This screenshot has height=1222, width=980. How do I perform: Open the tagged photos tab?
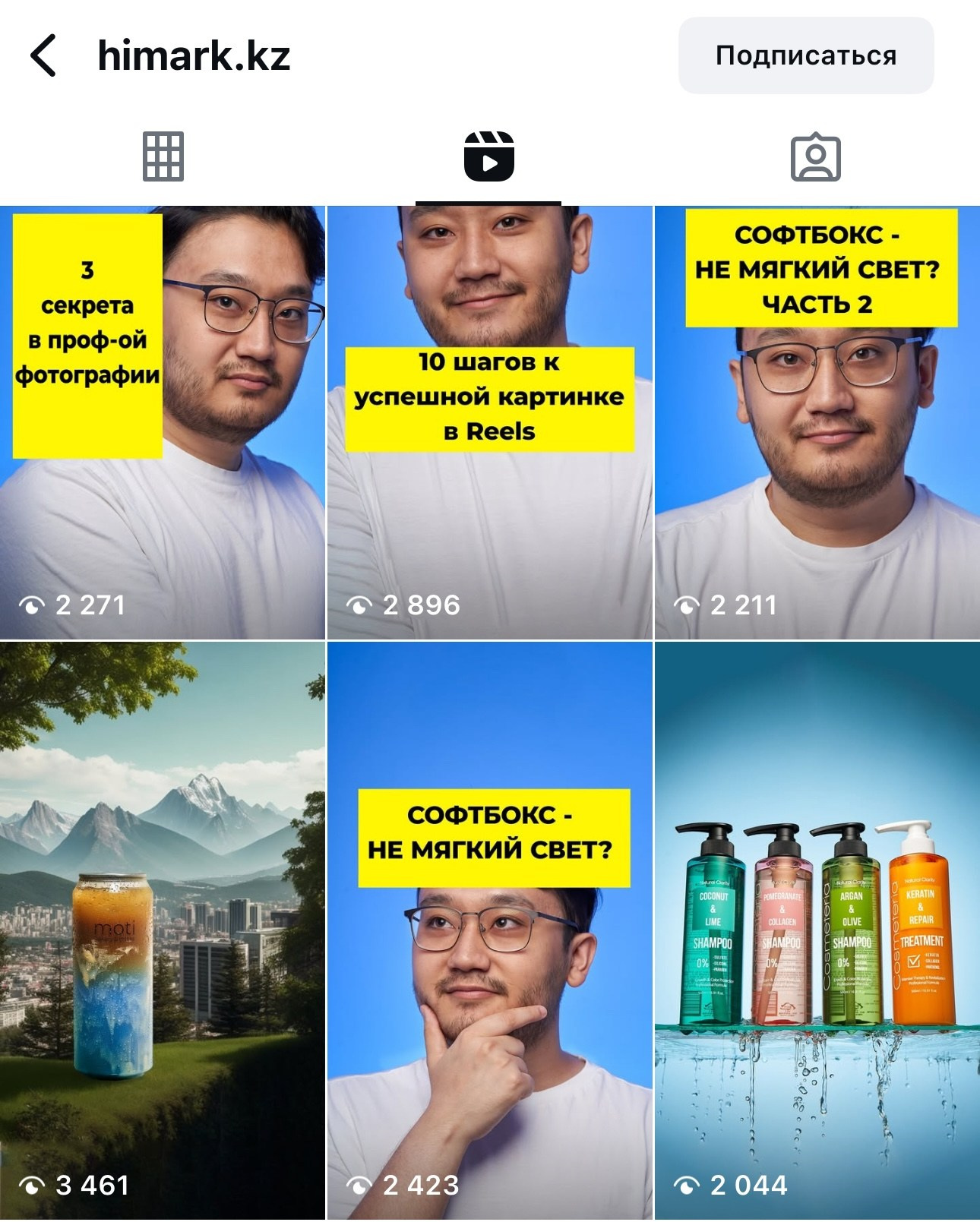click(815, 157)
